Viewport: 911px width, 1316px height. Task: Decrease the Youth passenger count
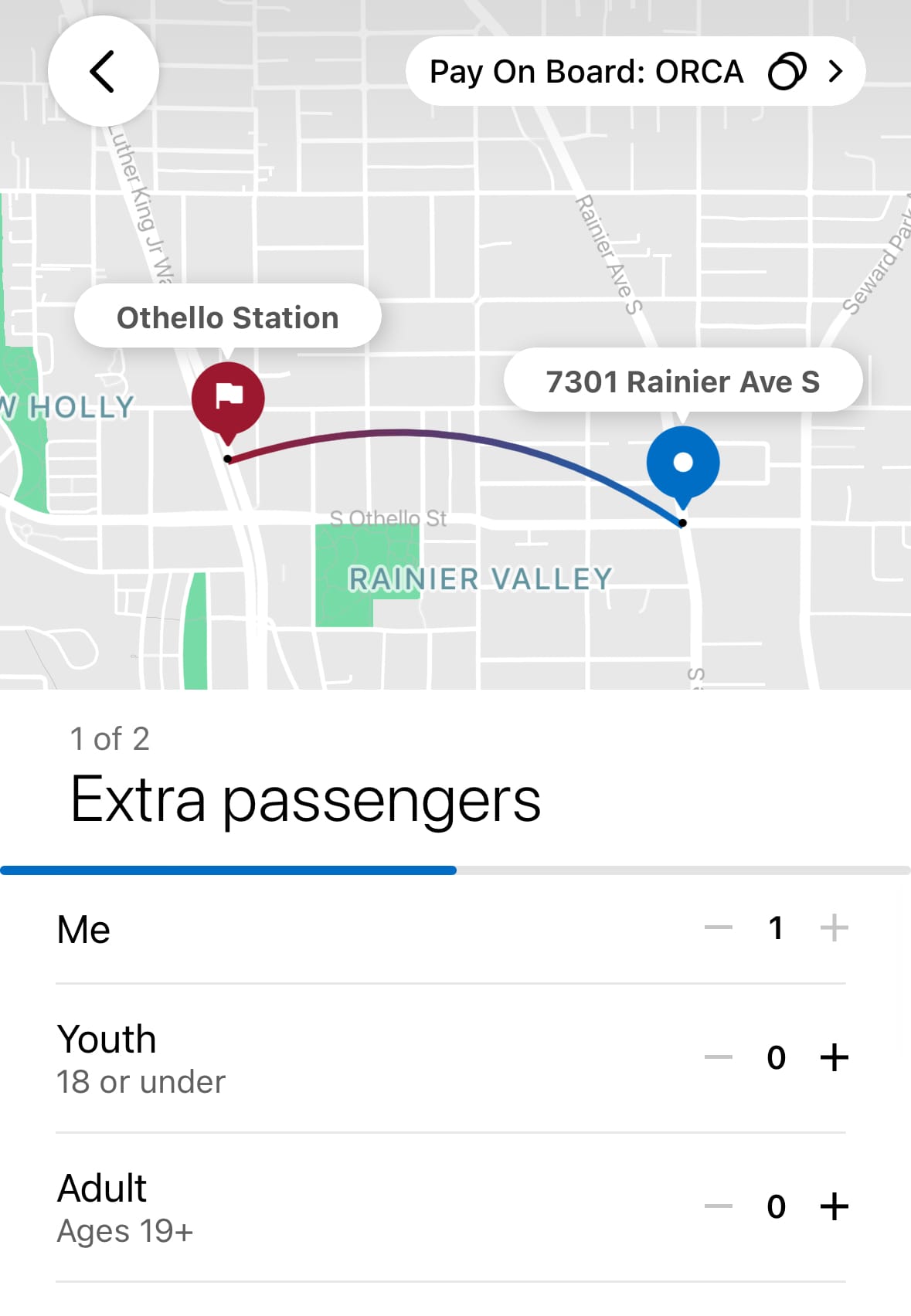click(x=719, y=1057)
